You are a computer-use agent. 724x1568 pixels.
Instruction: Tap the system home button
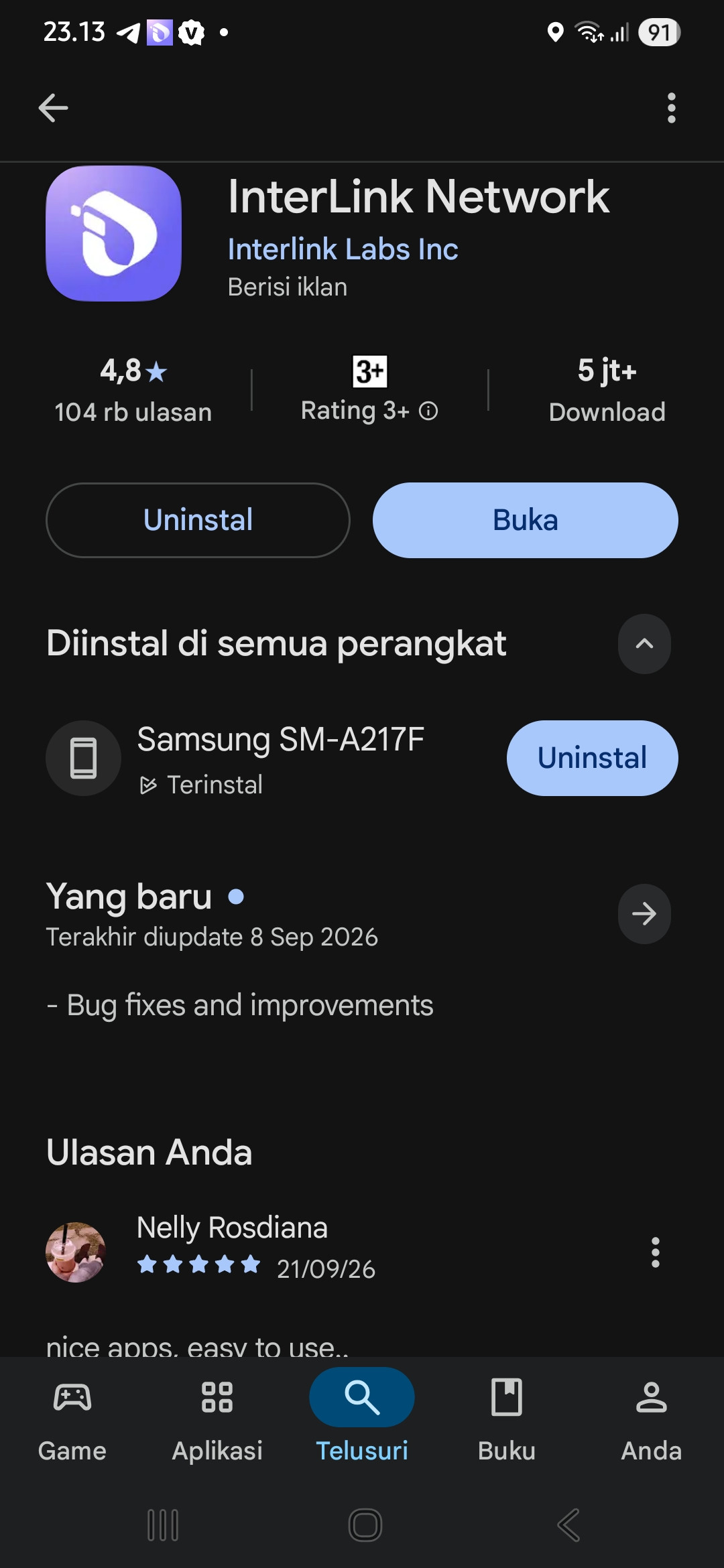pos(365,1525)
